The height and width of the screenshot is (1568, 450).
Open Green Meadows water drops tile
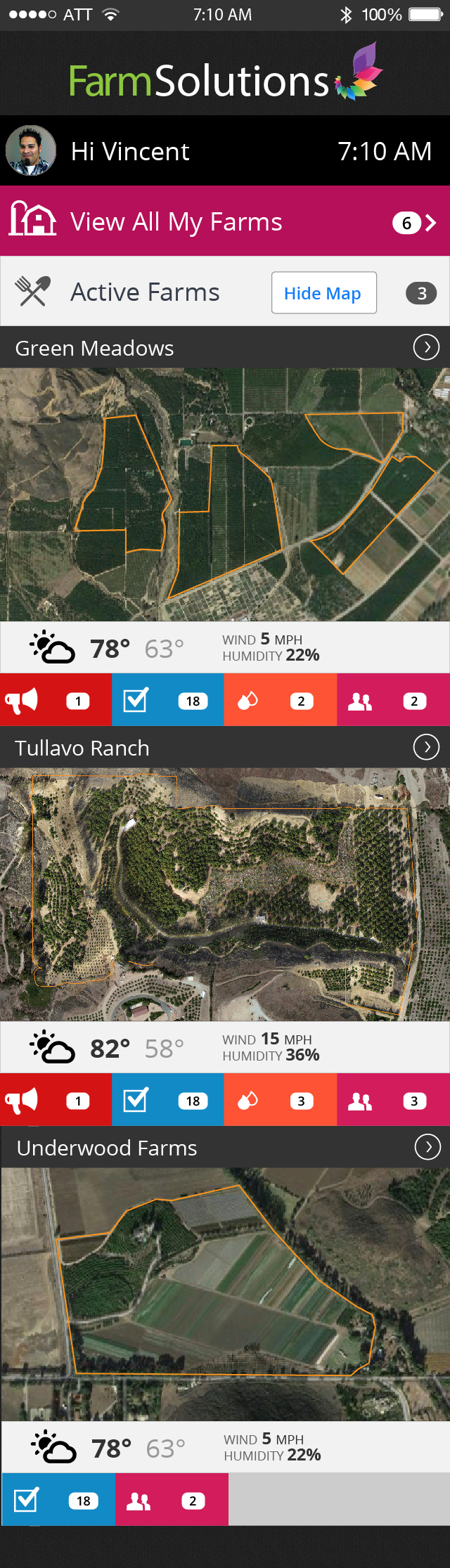280,700
